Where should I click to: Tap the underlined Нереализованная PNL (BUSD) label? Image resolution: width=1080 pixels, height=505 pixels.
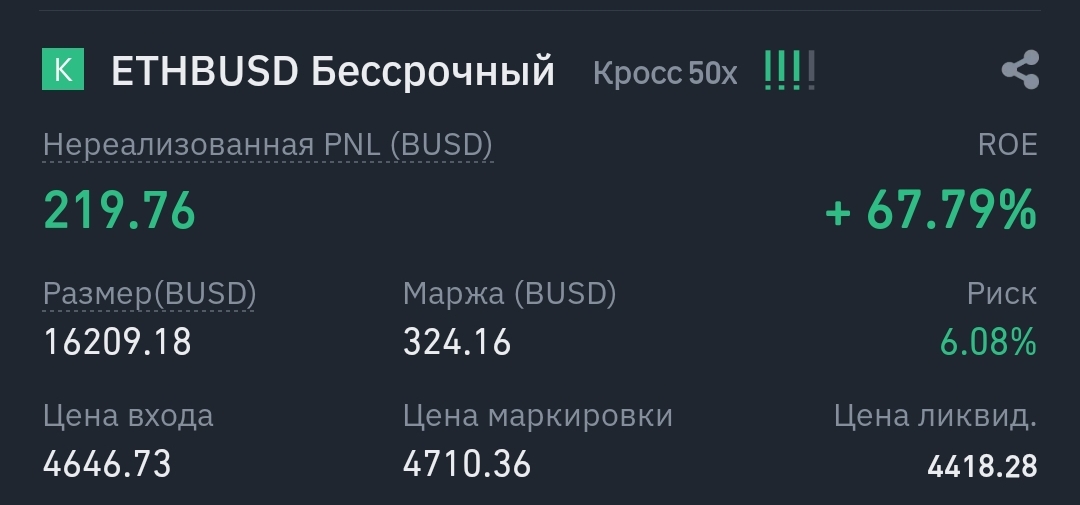tap(268, 146)
